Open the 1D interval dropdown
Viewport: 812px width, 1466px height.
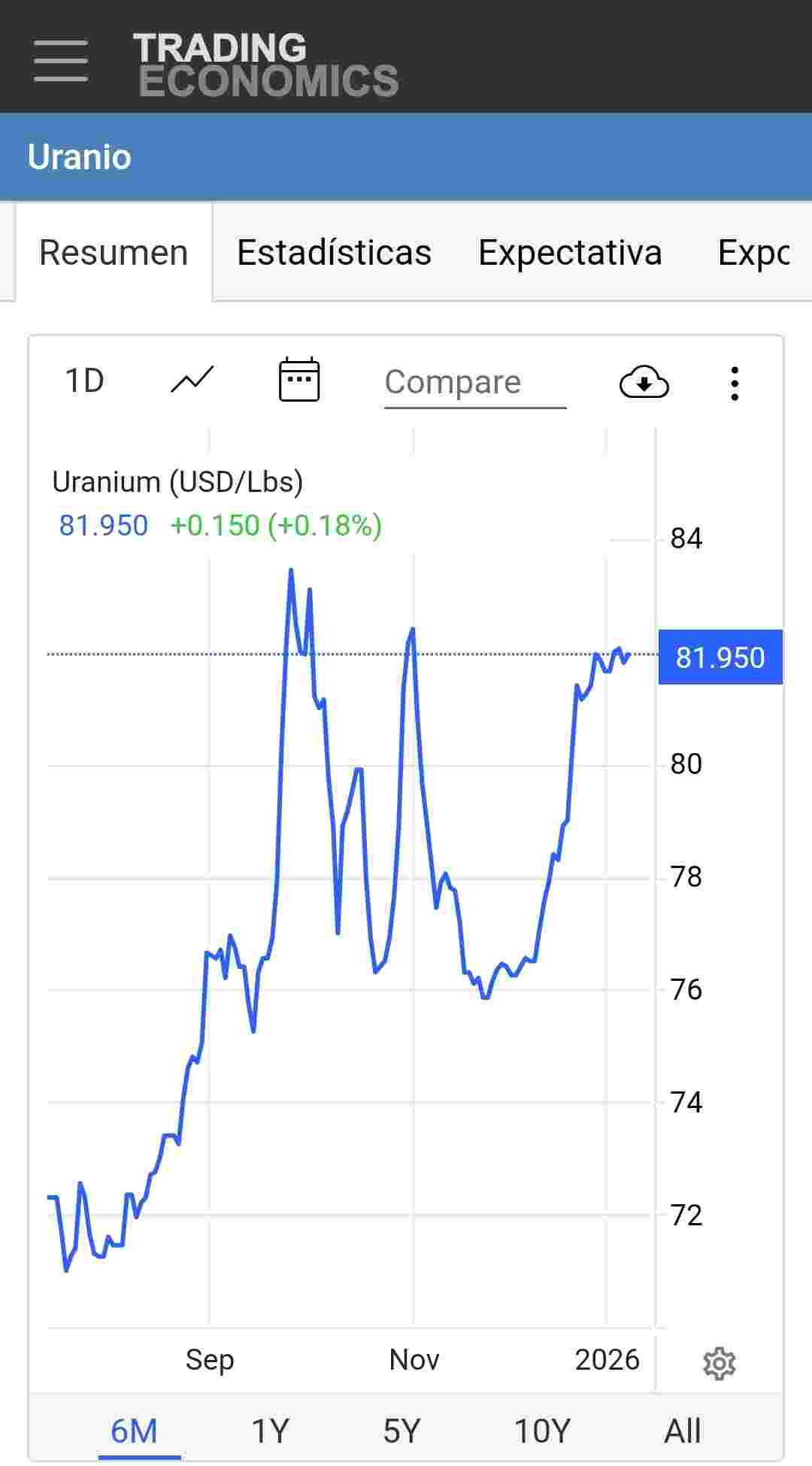(85, 381)
